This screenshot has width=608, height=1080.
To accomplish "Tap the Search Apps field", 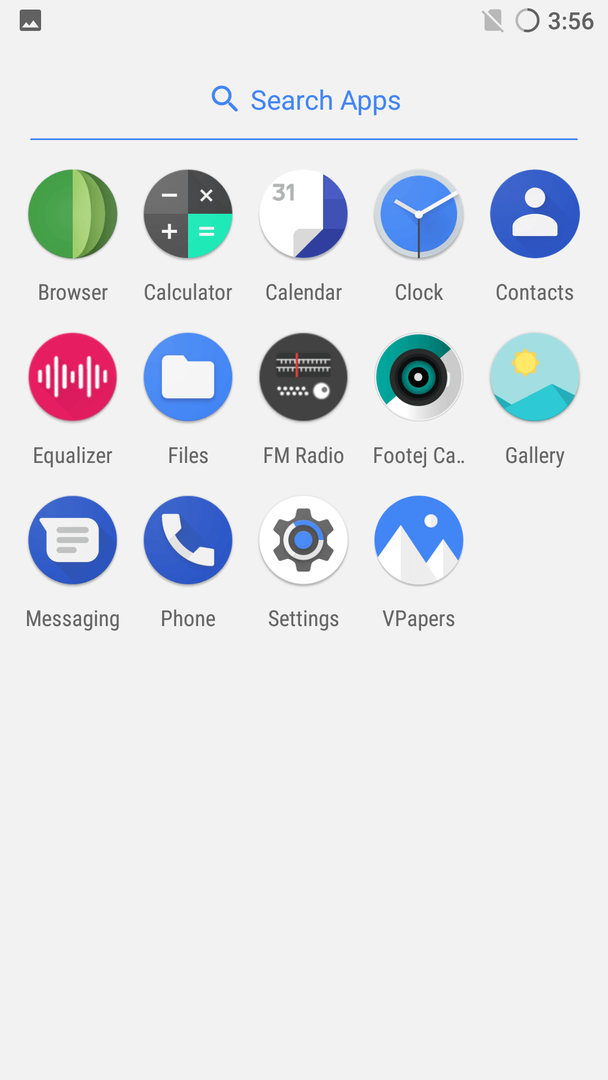I will [304, 101].
